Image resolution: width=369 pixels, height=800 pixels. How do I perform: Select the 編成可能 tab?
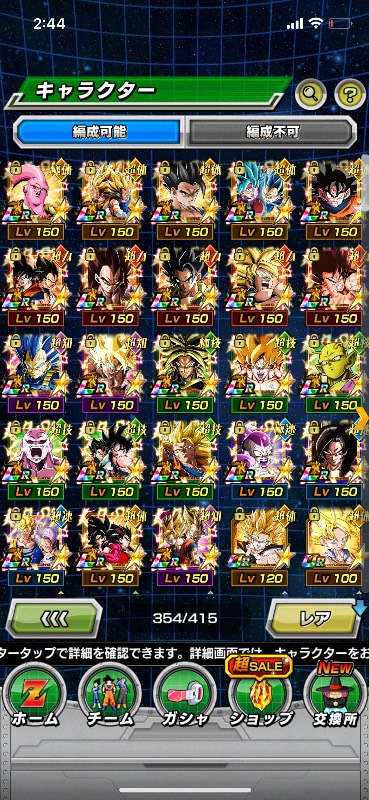pos(98,132)
